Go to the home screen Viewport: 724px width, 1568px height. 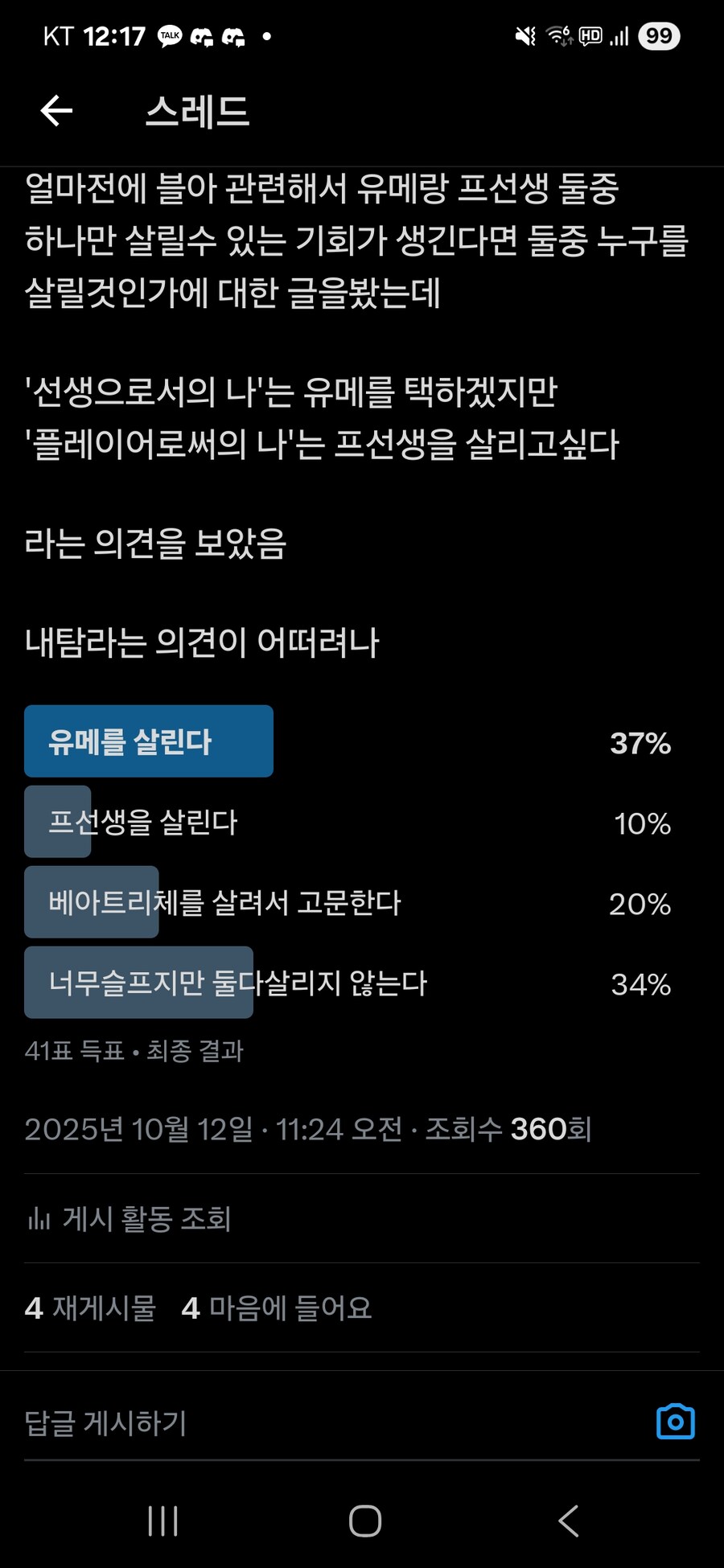click(364, 1521)
